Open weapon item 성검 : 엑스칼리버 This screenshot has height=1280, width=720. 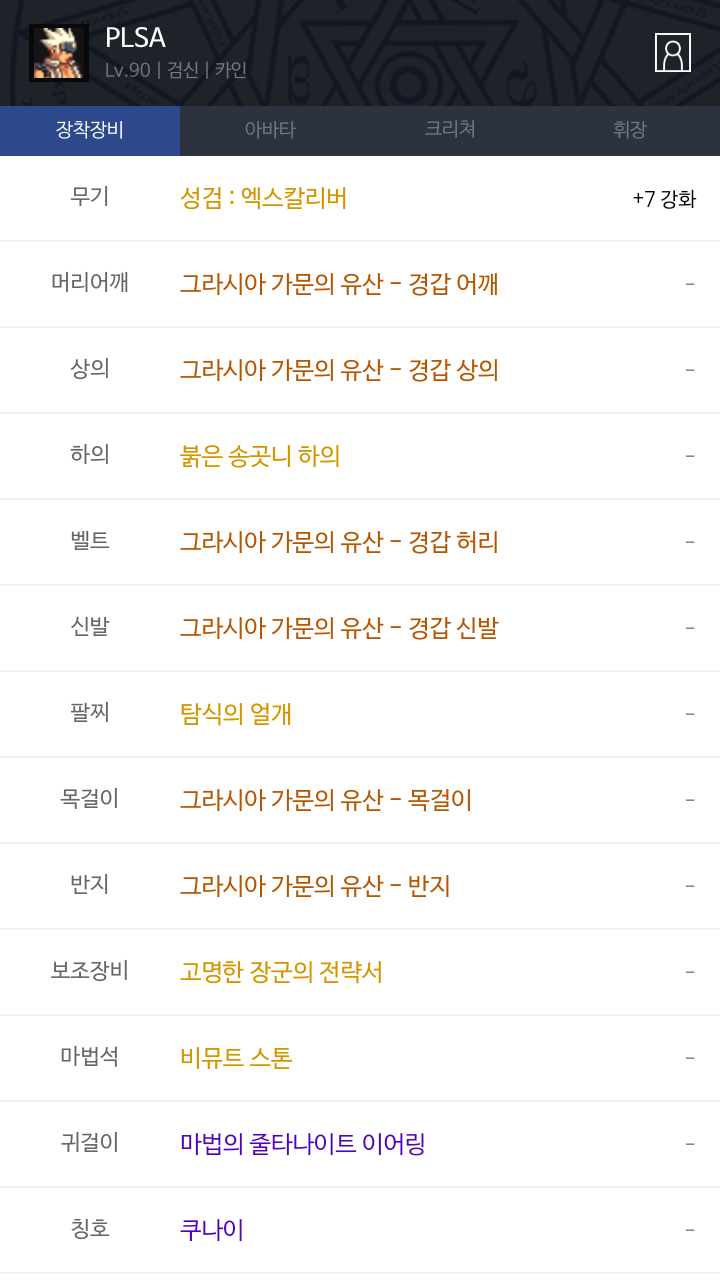(264, 198)
